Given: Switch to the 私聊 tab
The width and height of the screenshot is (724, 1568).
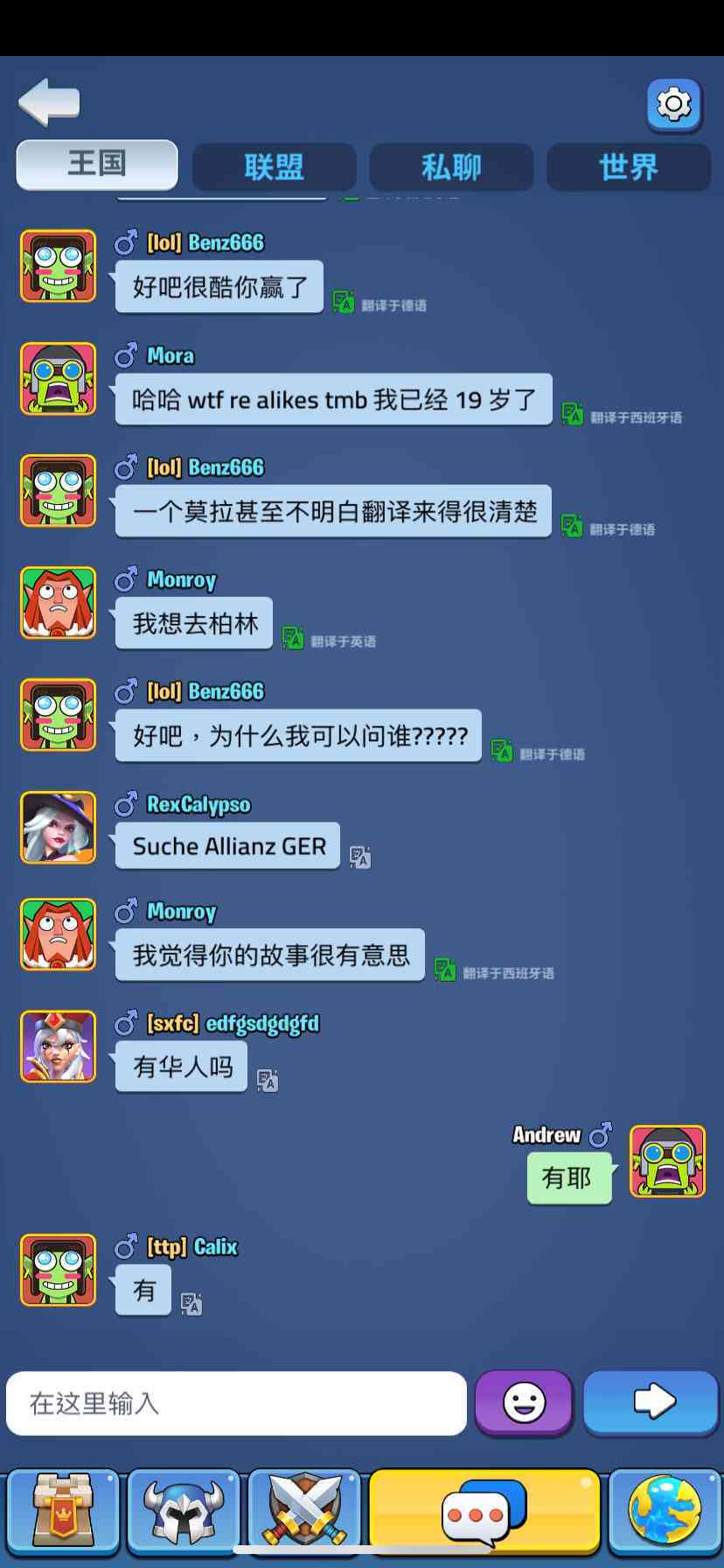Looking at the screenshot, I should tap(451, 166).
